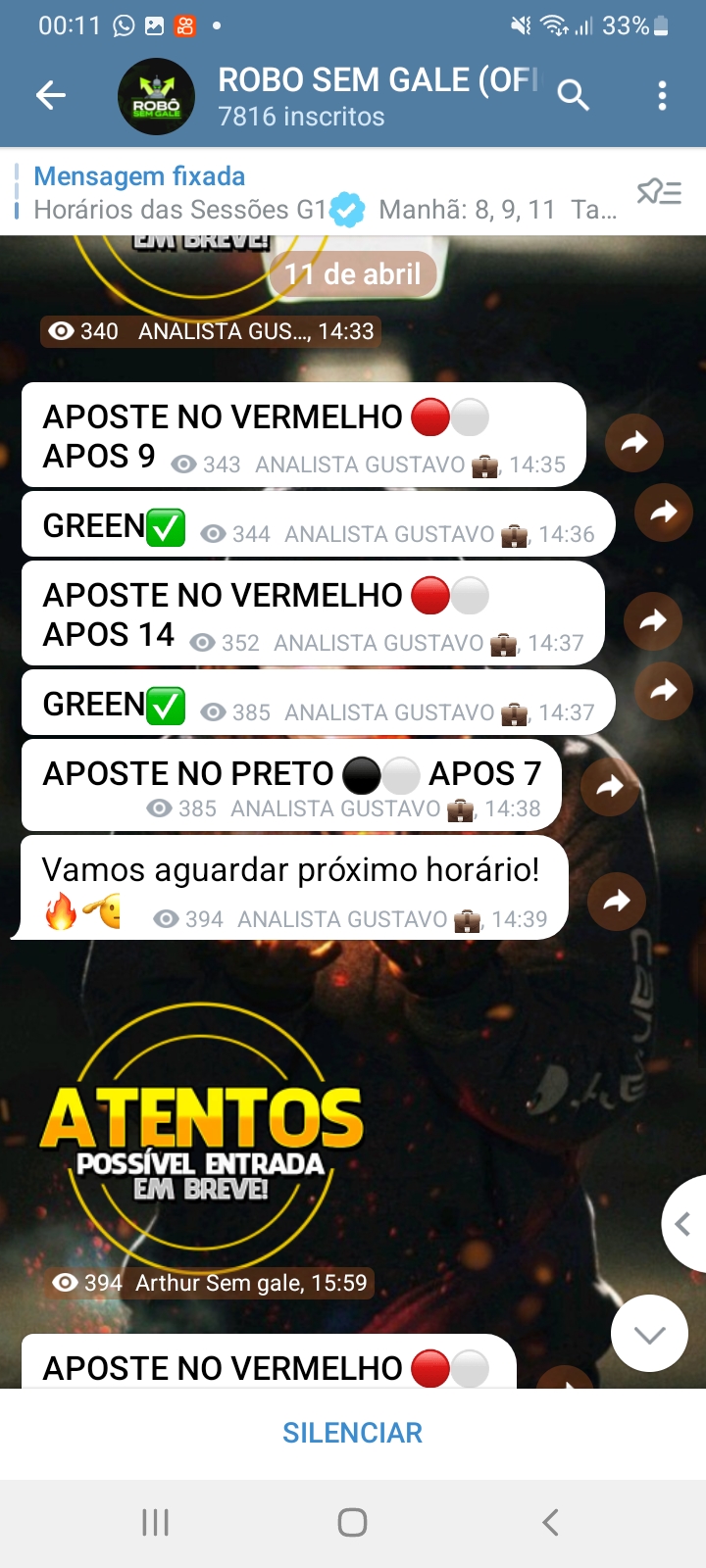
Task: Go back from the channel
Action: coord(51,95)
